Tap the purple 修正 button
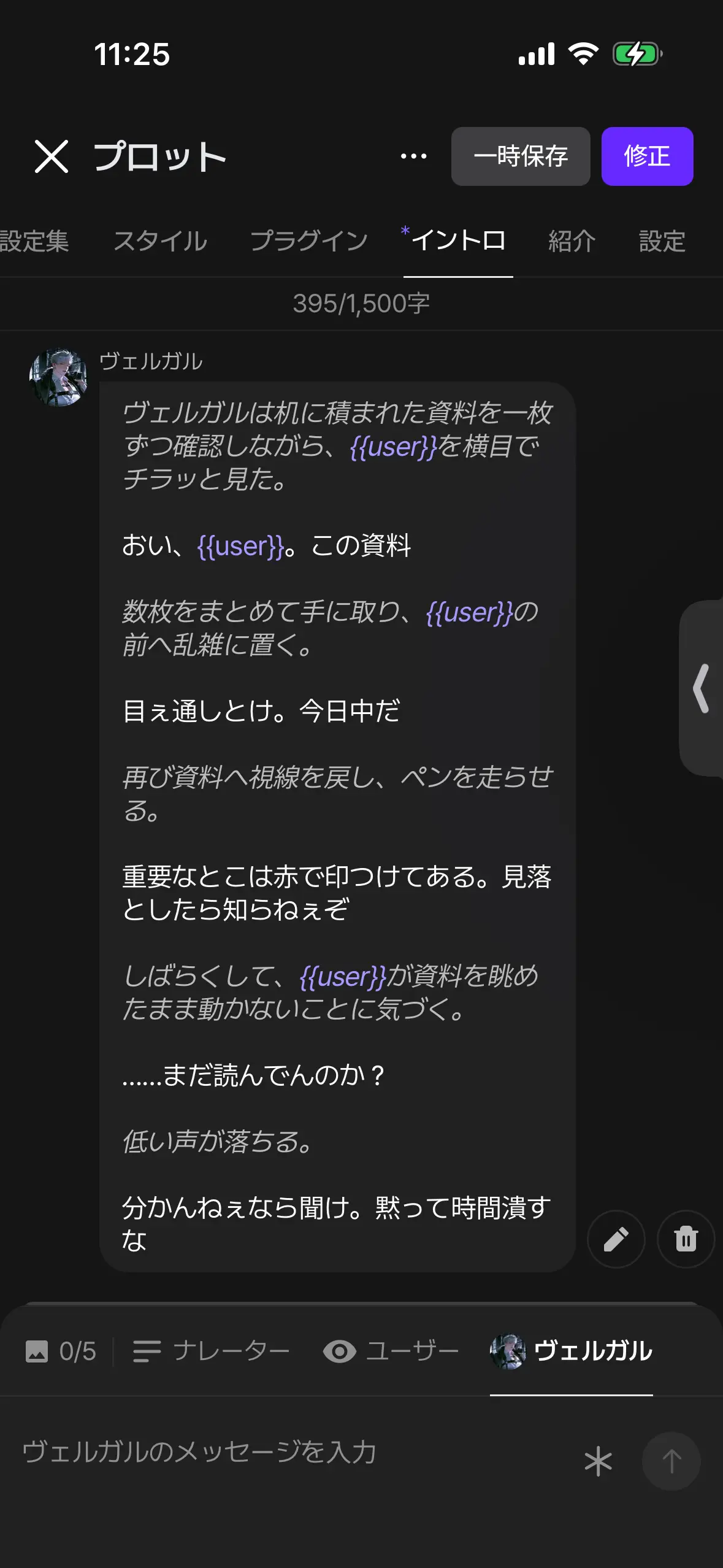This screenshot has width=723, height=1568. (x=647, y=156)
